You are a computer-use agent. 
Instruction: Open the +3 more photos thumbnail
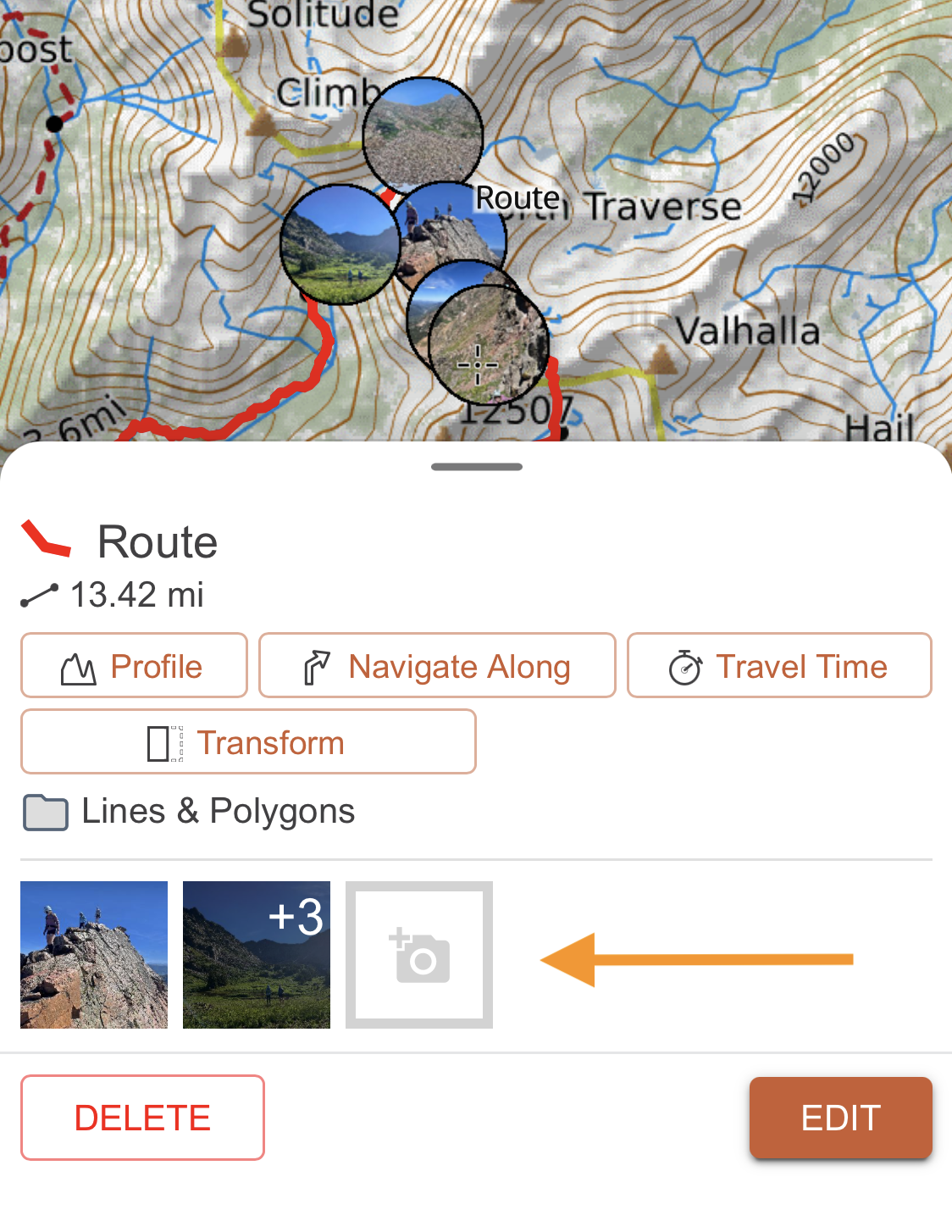257,955
